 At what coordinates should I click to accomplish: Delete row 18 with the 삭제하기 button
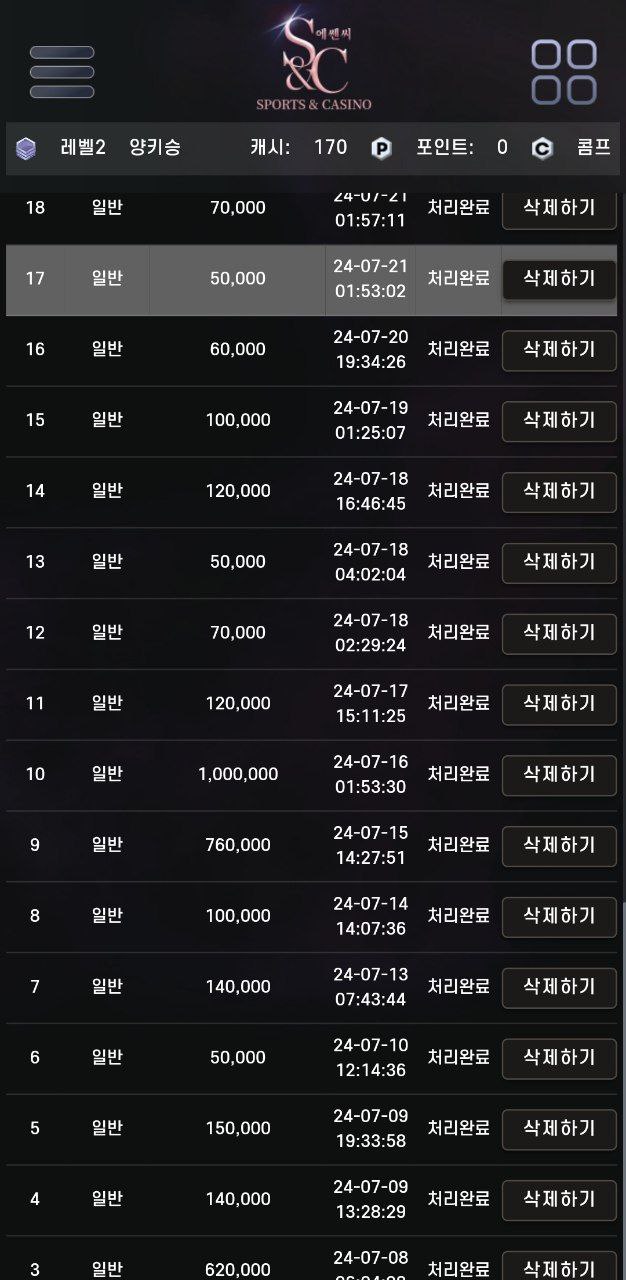559,208
